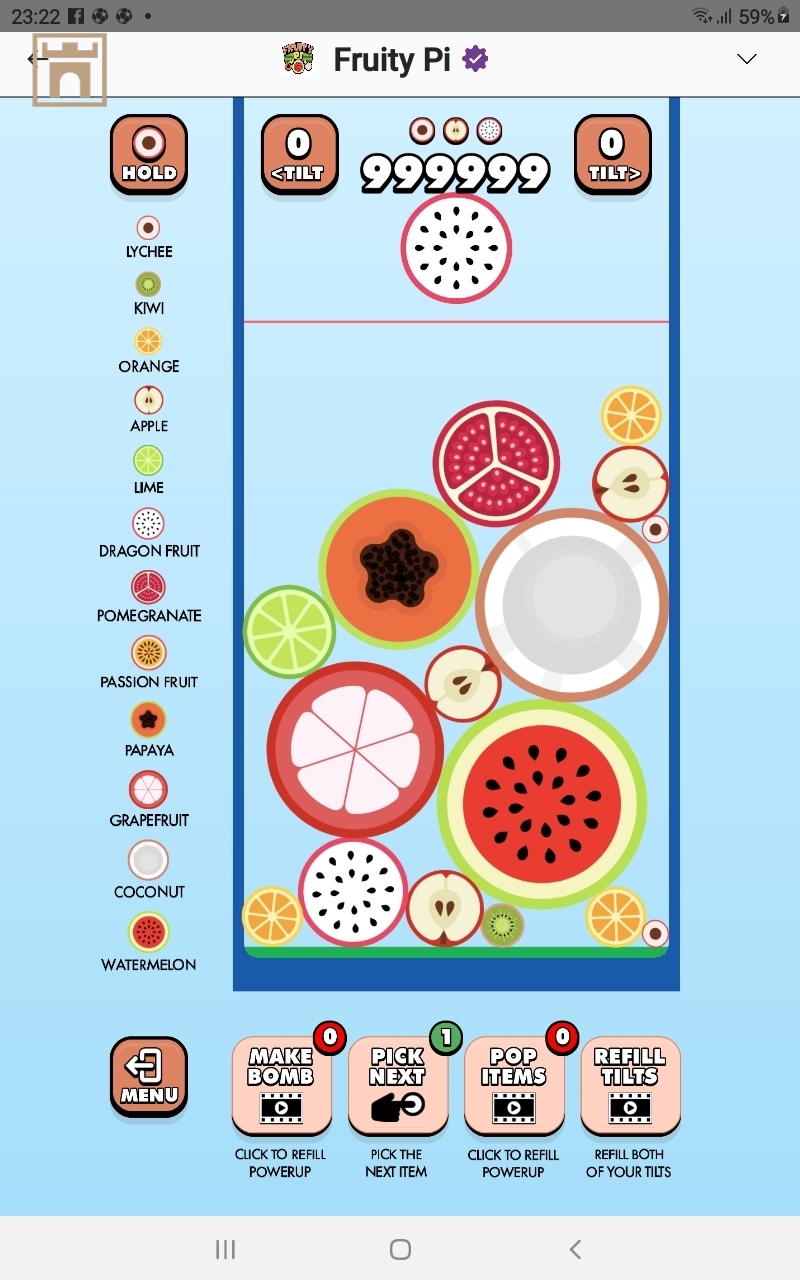Go back using the top-left arrow
The height and width of the screenshot is (1280, 800).
[x=36, y=60]
